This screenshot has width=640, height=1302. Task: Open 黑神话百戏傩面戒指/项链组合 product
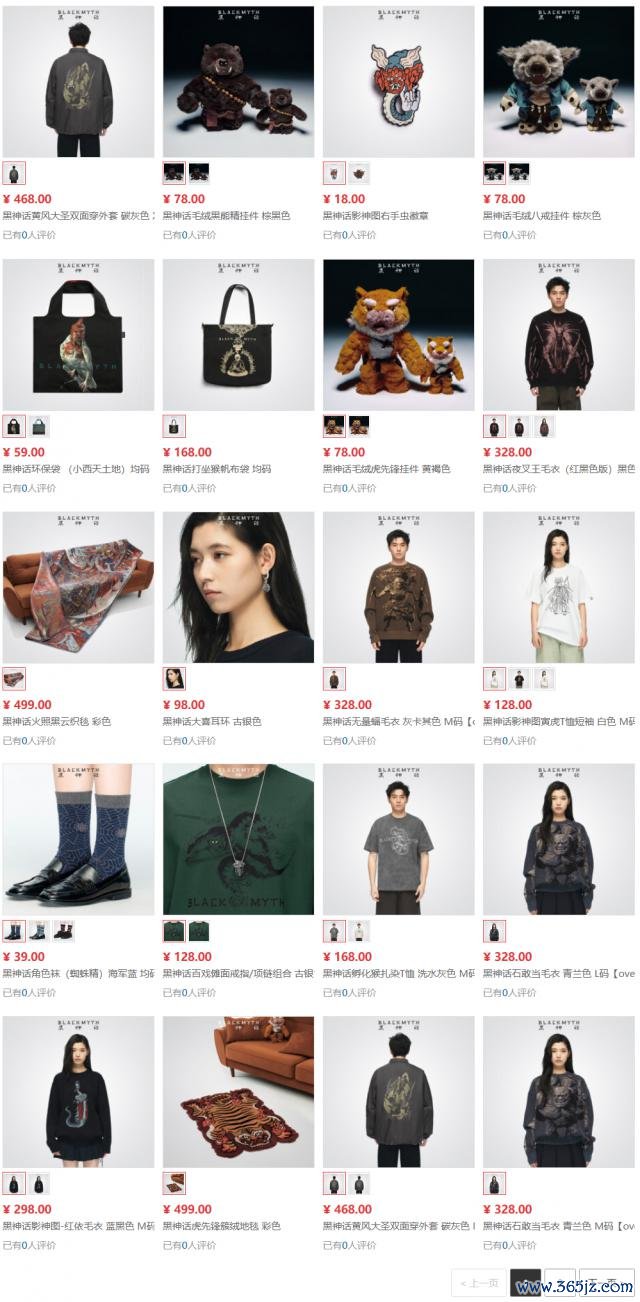tap(238, 840)
